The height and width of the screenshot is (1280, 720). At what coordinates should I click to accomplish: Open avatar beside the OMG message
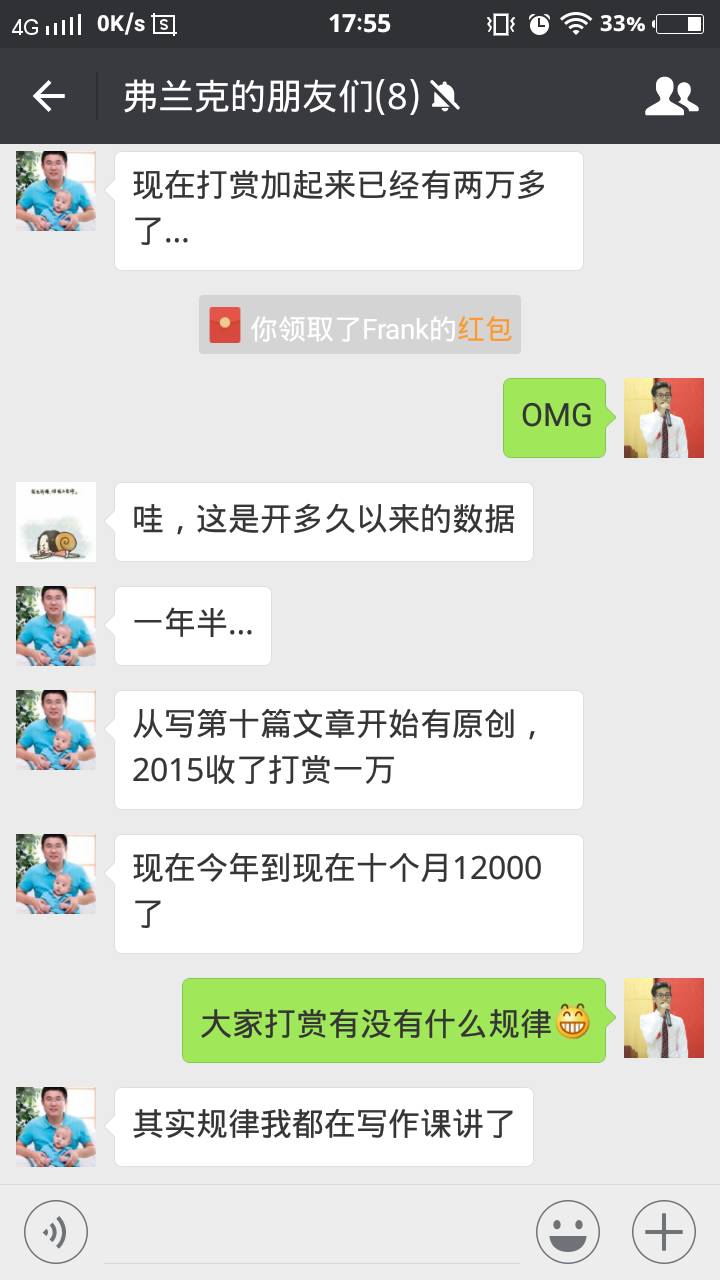pyautogui.click(x=664, y=418)
